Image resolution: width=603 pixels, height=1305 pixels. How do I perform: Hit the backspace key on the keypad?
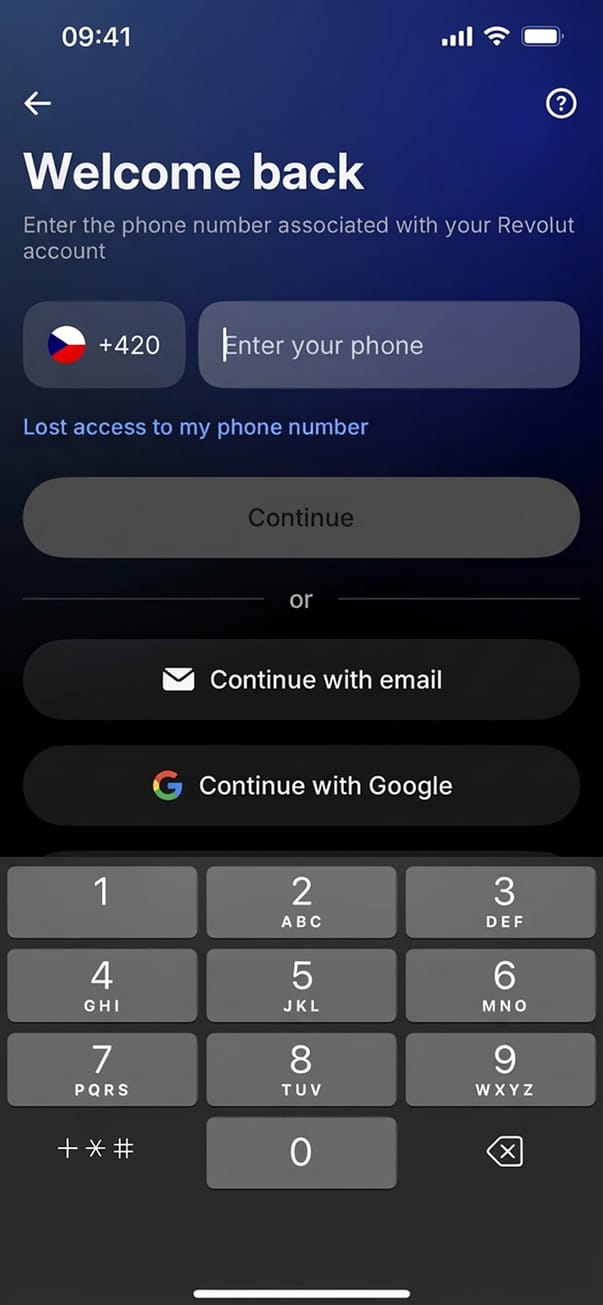point(504,1152)
